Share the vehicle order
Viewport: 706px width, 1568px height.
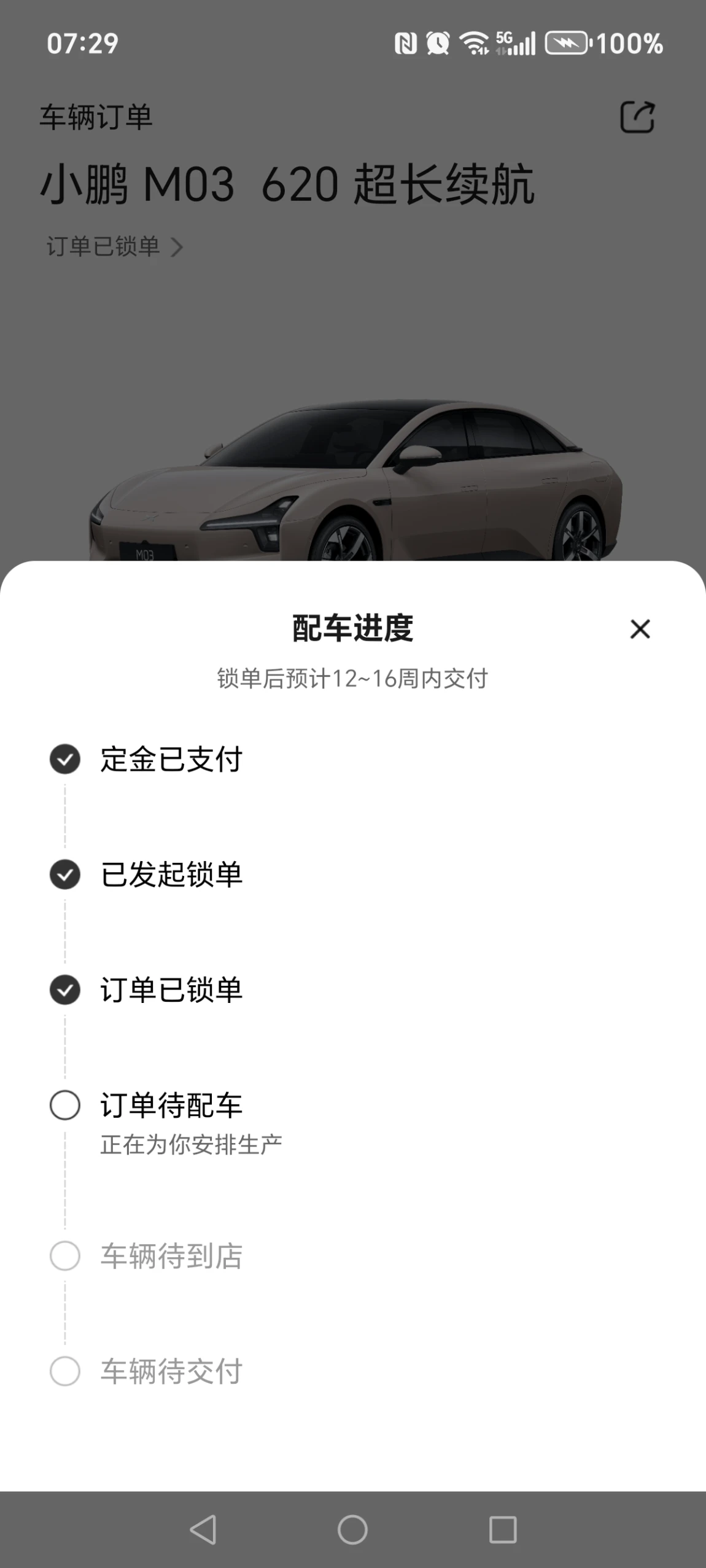637,117
